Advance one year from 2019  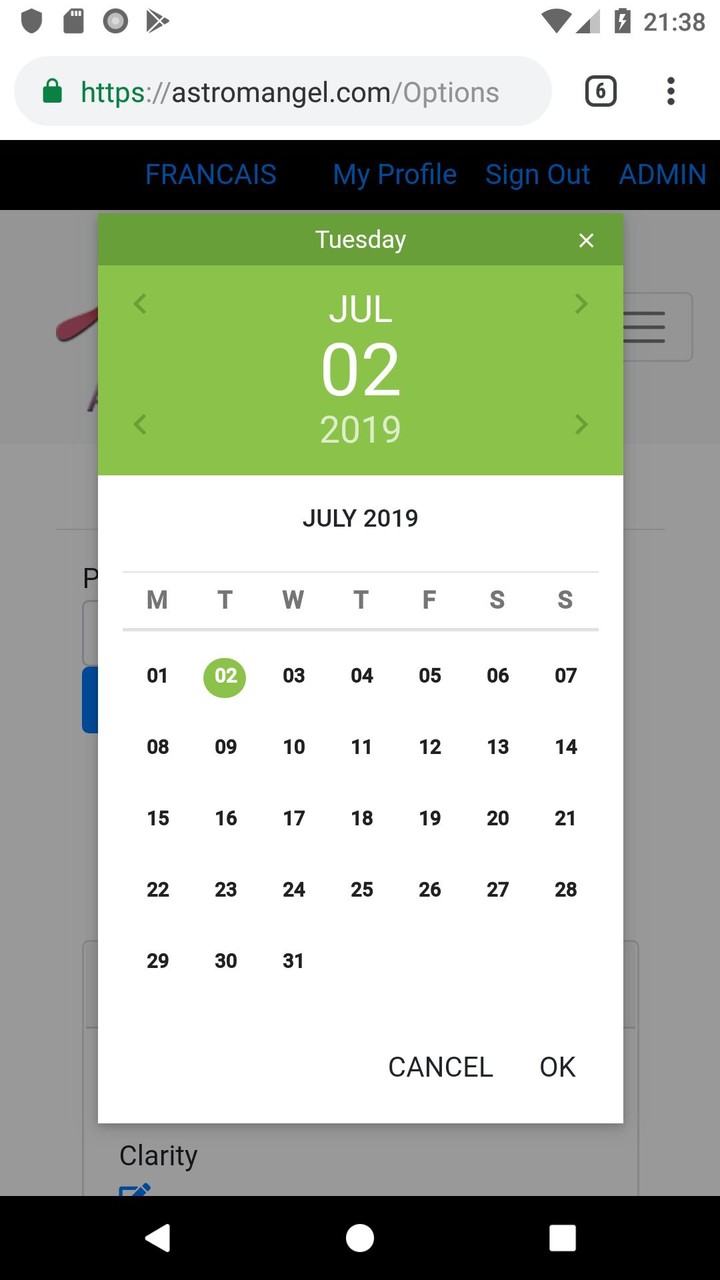pyautogui.click(x=581, y=425)
